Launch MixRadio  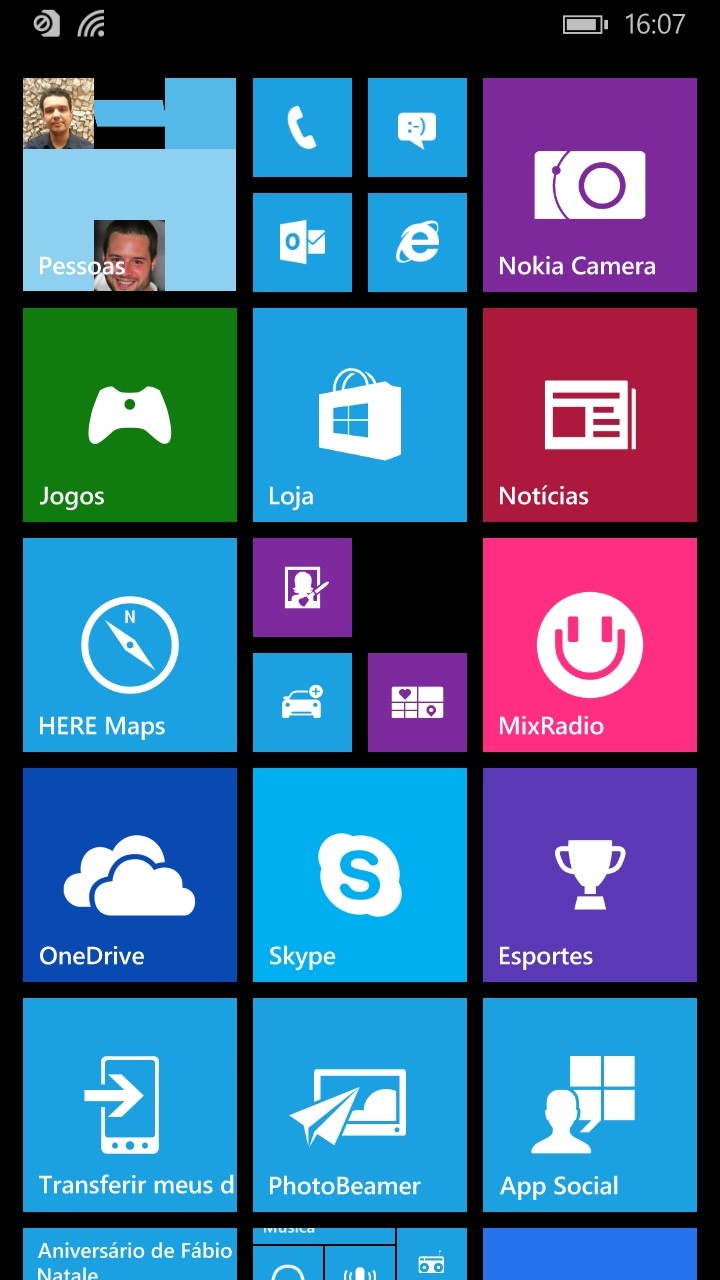pyautogui.click(x=589, y=645)
